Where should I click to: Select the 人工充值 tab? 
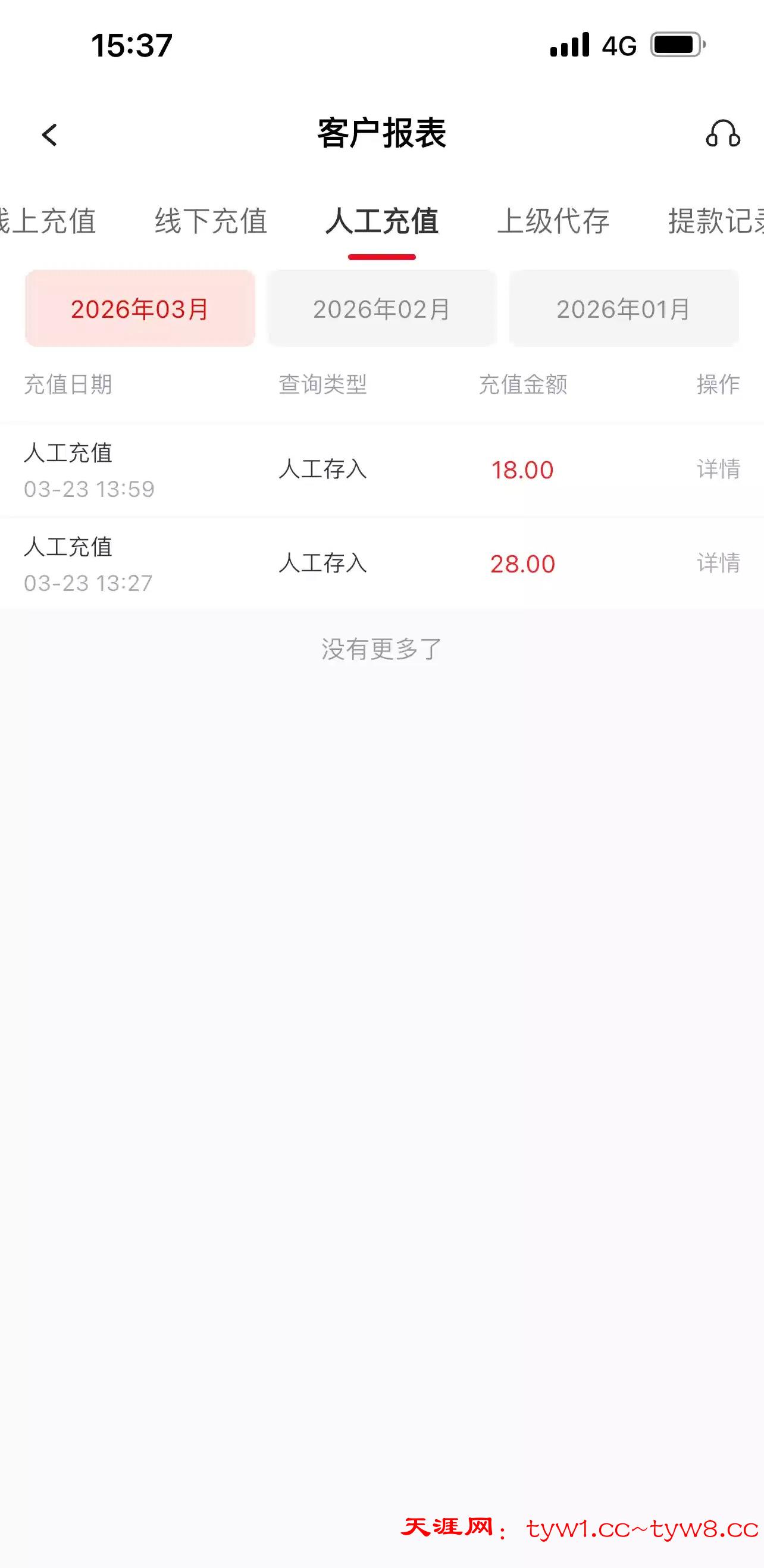(x=381, y=221)
